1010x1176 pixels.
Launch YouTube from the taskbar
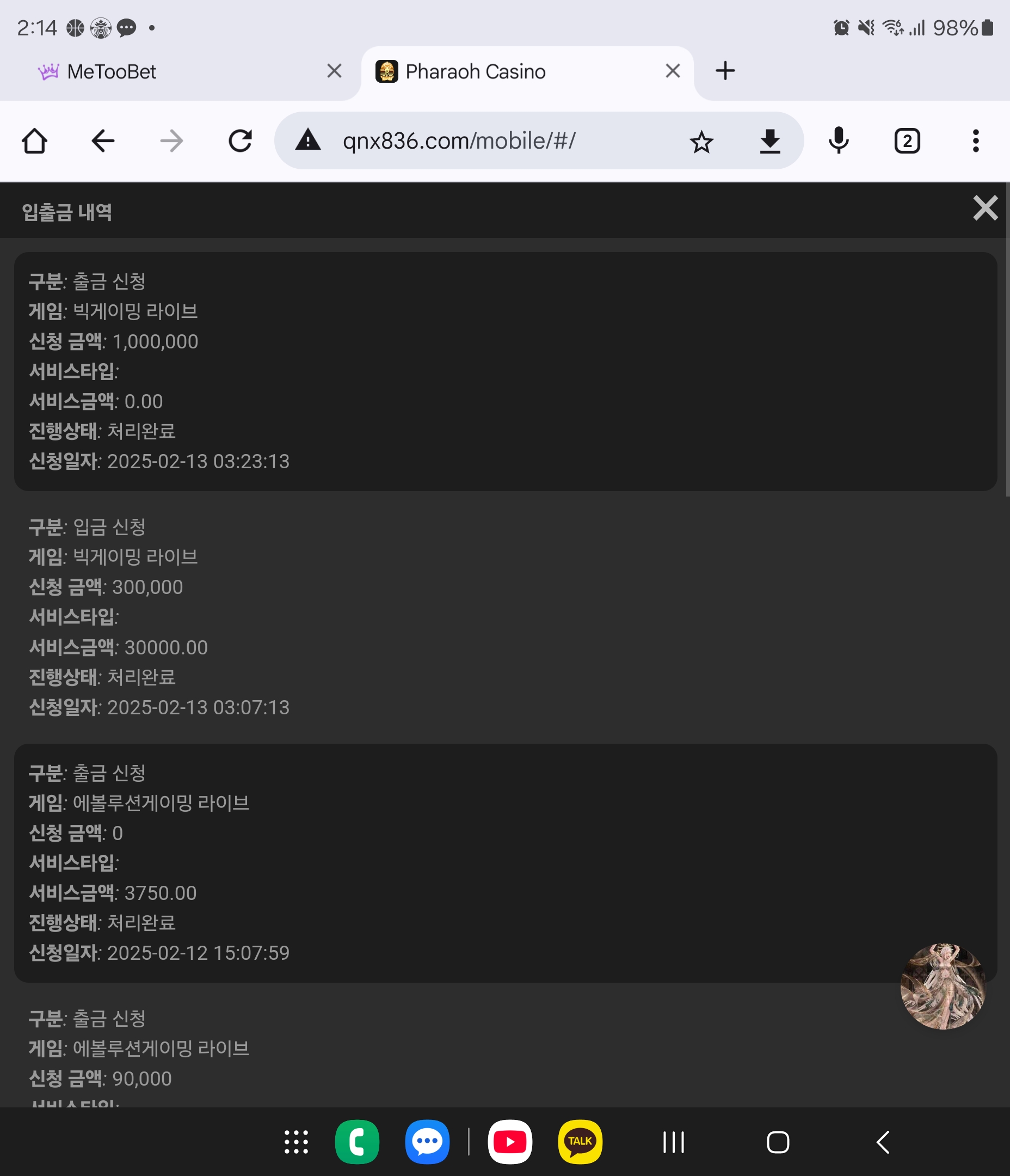509,1142
